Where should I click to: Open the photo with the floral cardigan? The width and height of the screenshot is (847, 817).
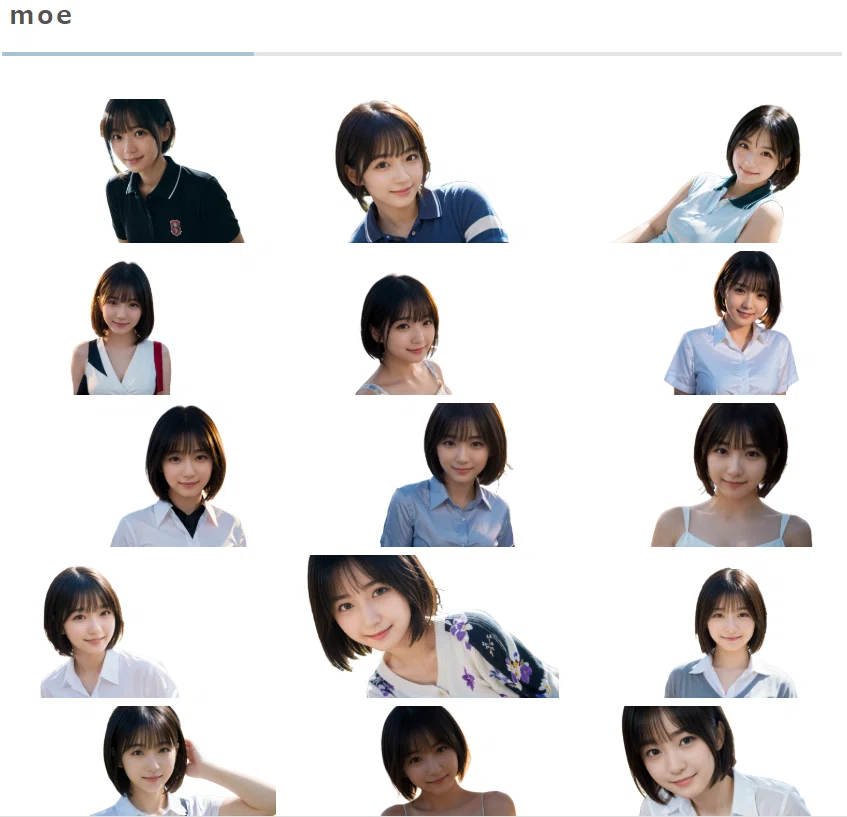click(x=433, y=626)
